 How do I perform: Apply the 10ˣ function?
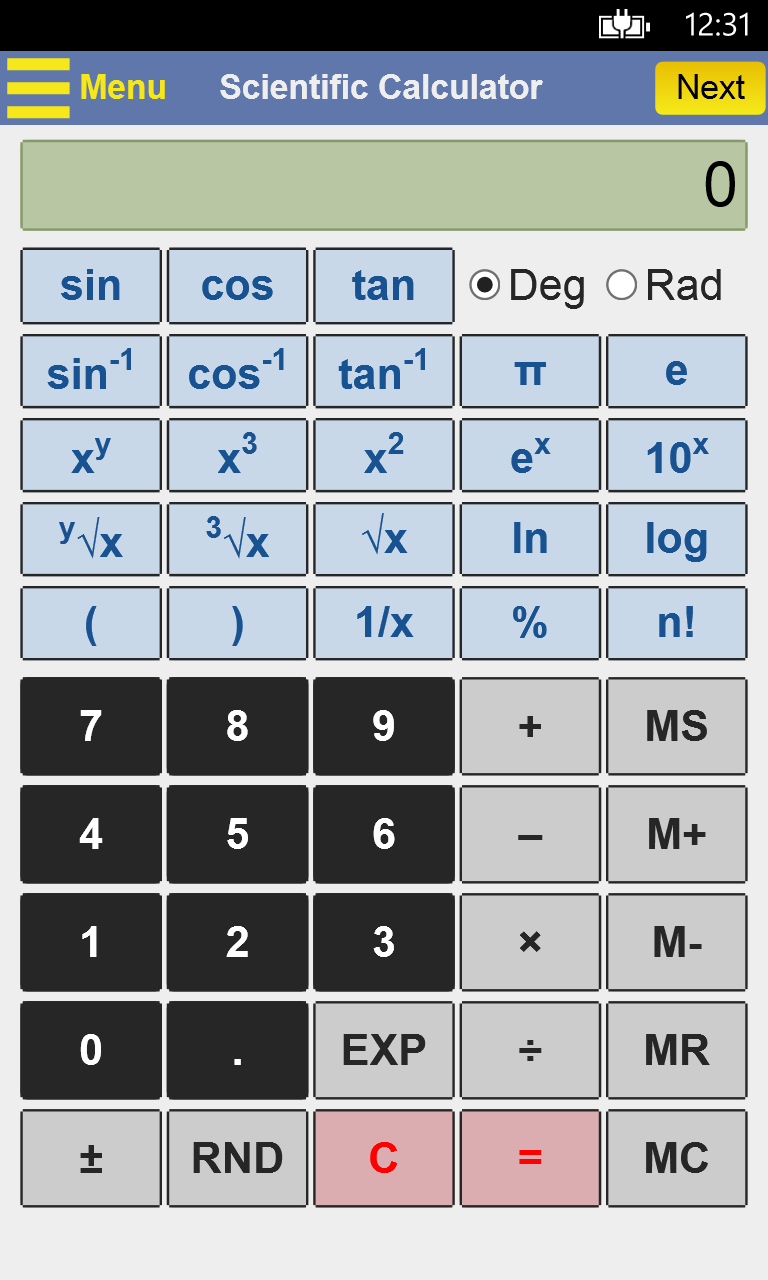click(677, 456)
